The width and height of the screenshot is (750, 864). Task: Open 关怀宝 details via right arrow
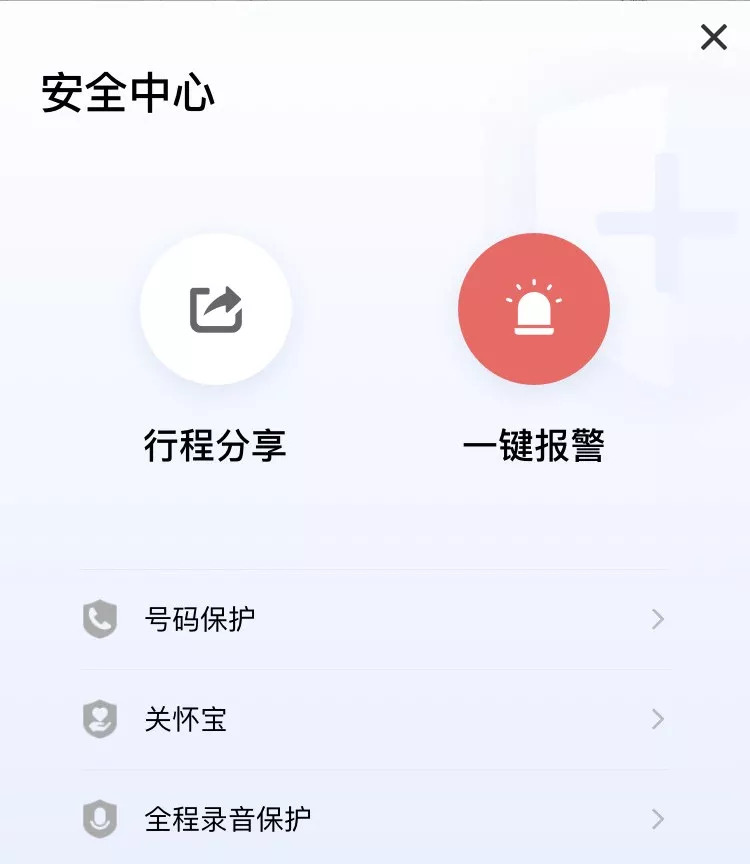point(657,718)
